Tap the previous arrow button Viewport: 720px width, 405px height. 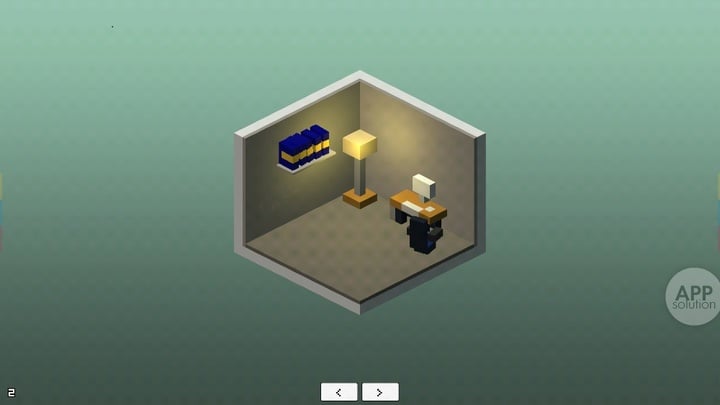[x=339, y=392]
